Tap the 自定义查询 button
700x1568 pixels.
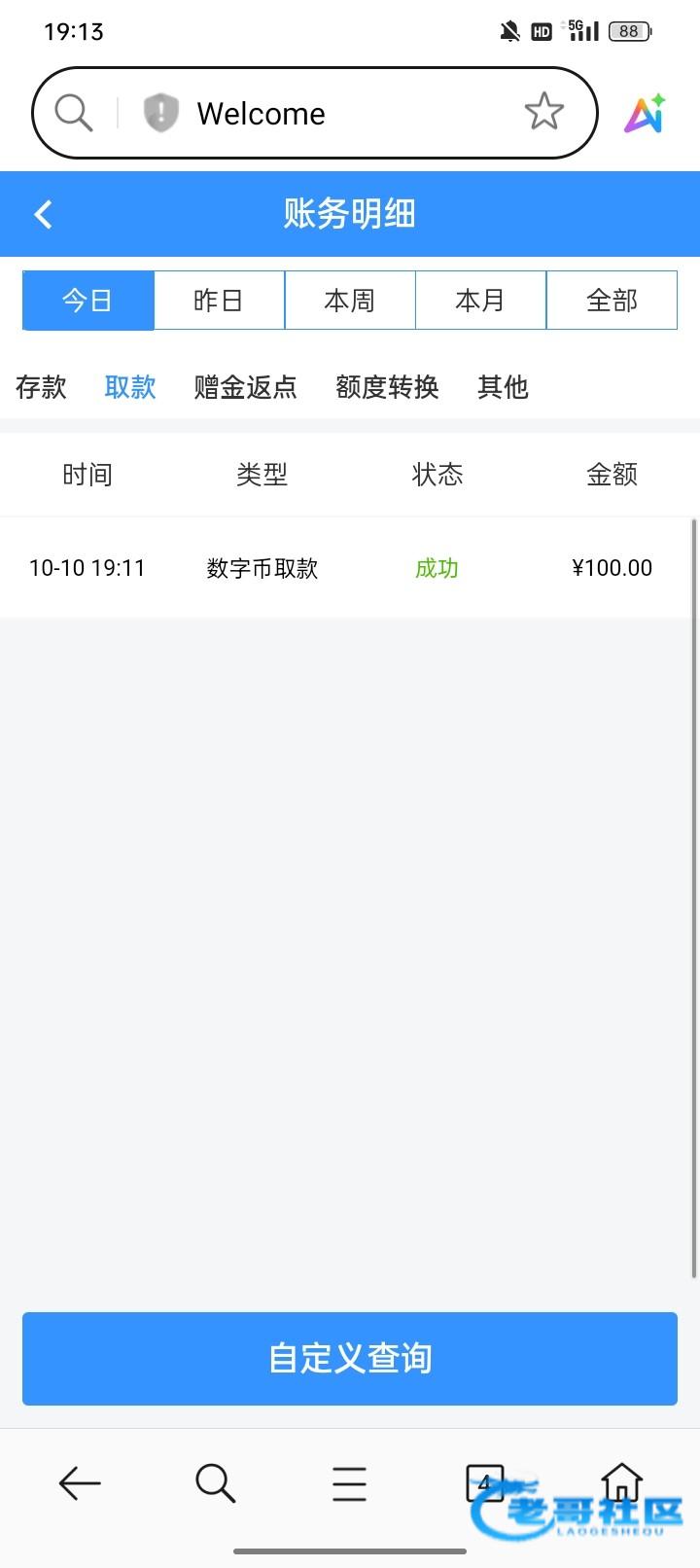(x=350, y=1359)
